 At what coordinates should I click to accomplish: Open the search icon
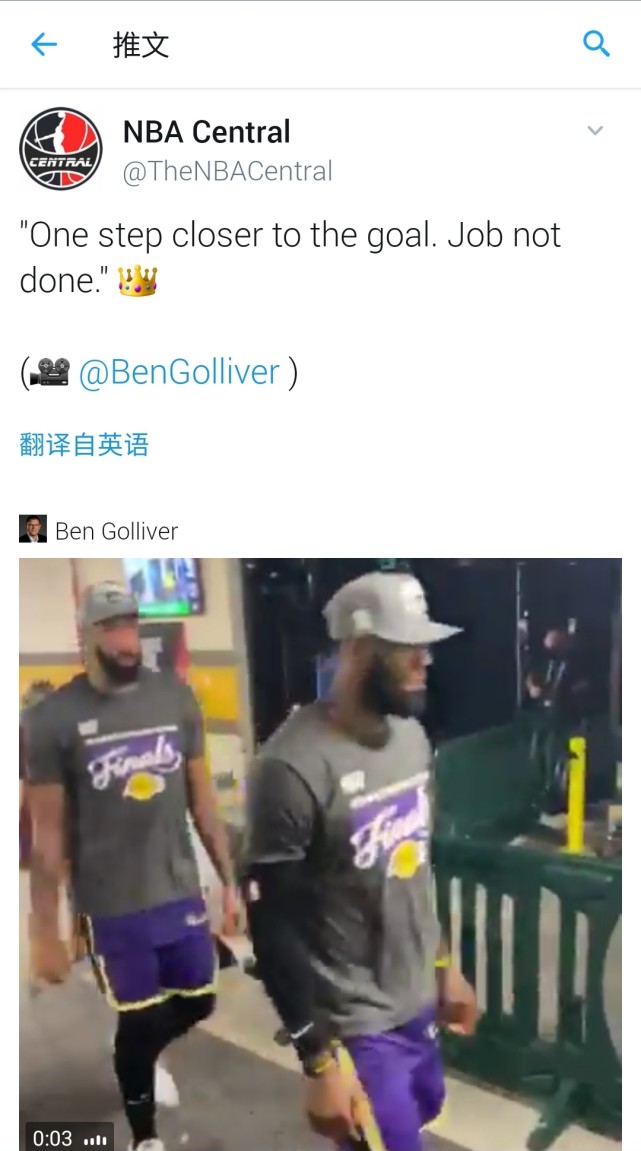point(596,44)
